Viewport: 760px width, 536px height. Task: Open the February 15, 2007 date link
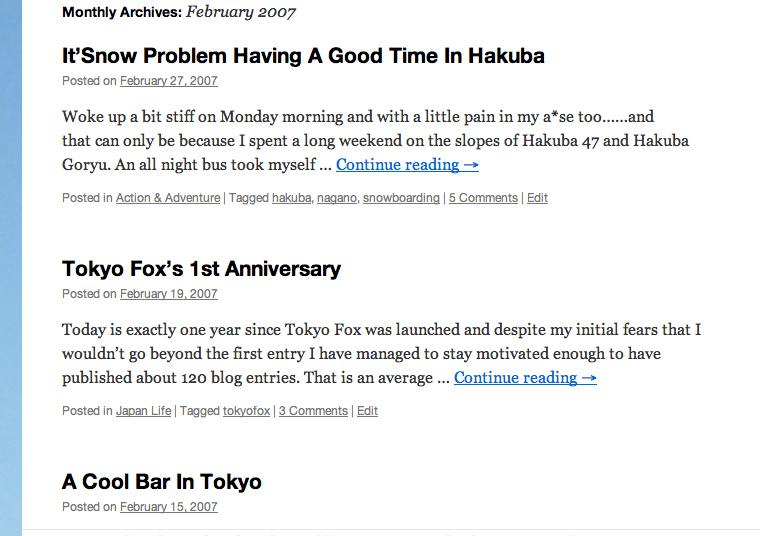[x=168, y=507]
